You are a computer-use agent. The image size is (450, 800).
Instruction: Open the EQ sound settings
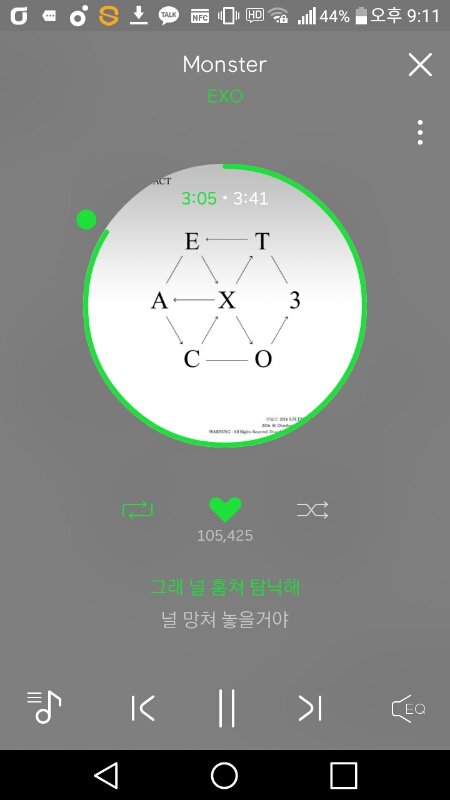[408, 709]
